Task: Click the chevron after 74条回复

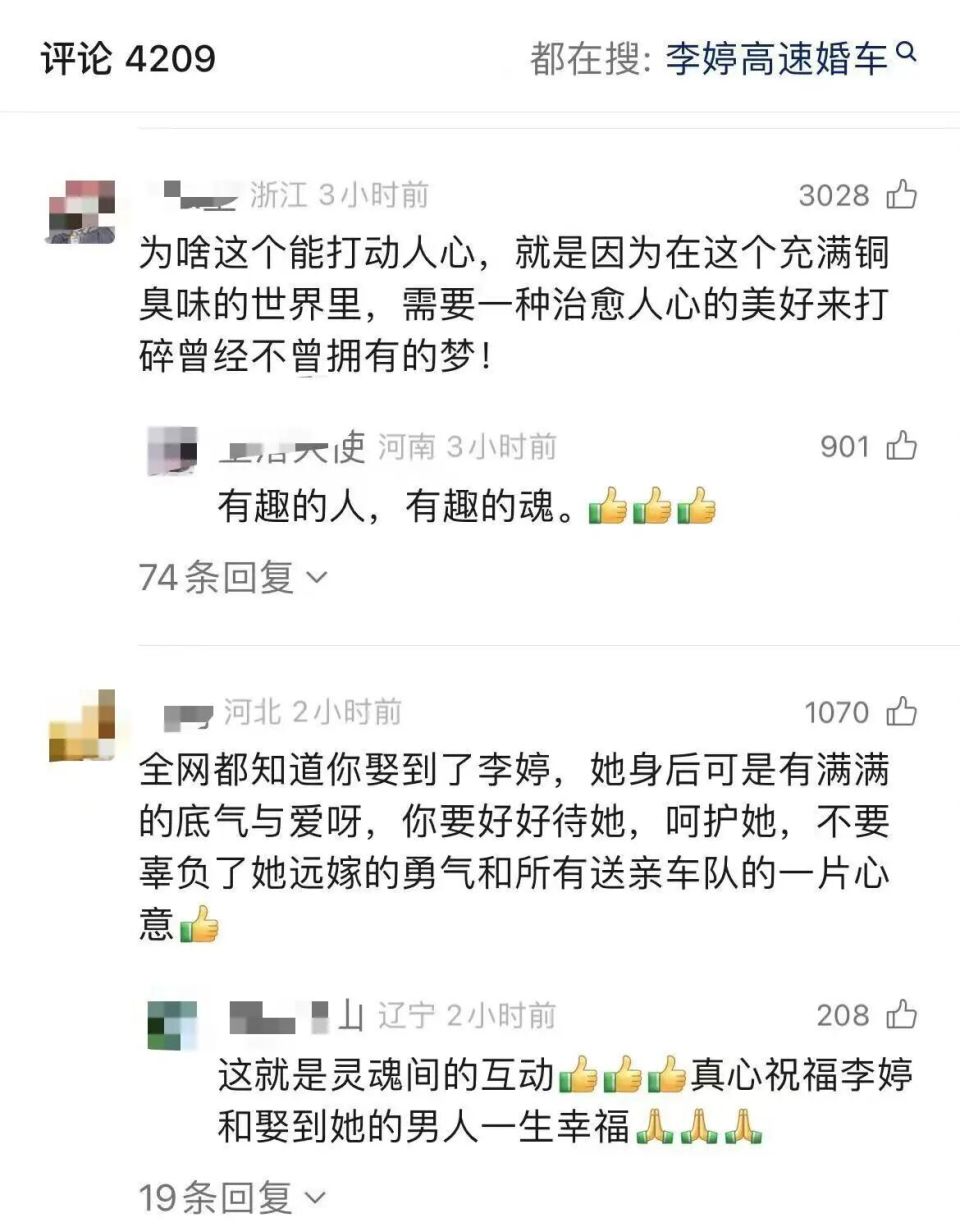Action: 317,580
